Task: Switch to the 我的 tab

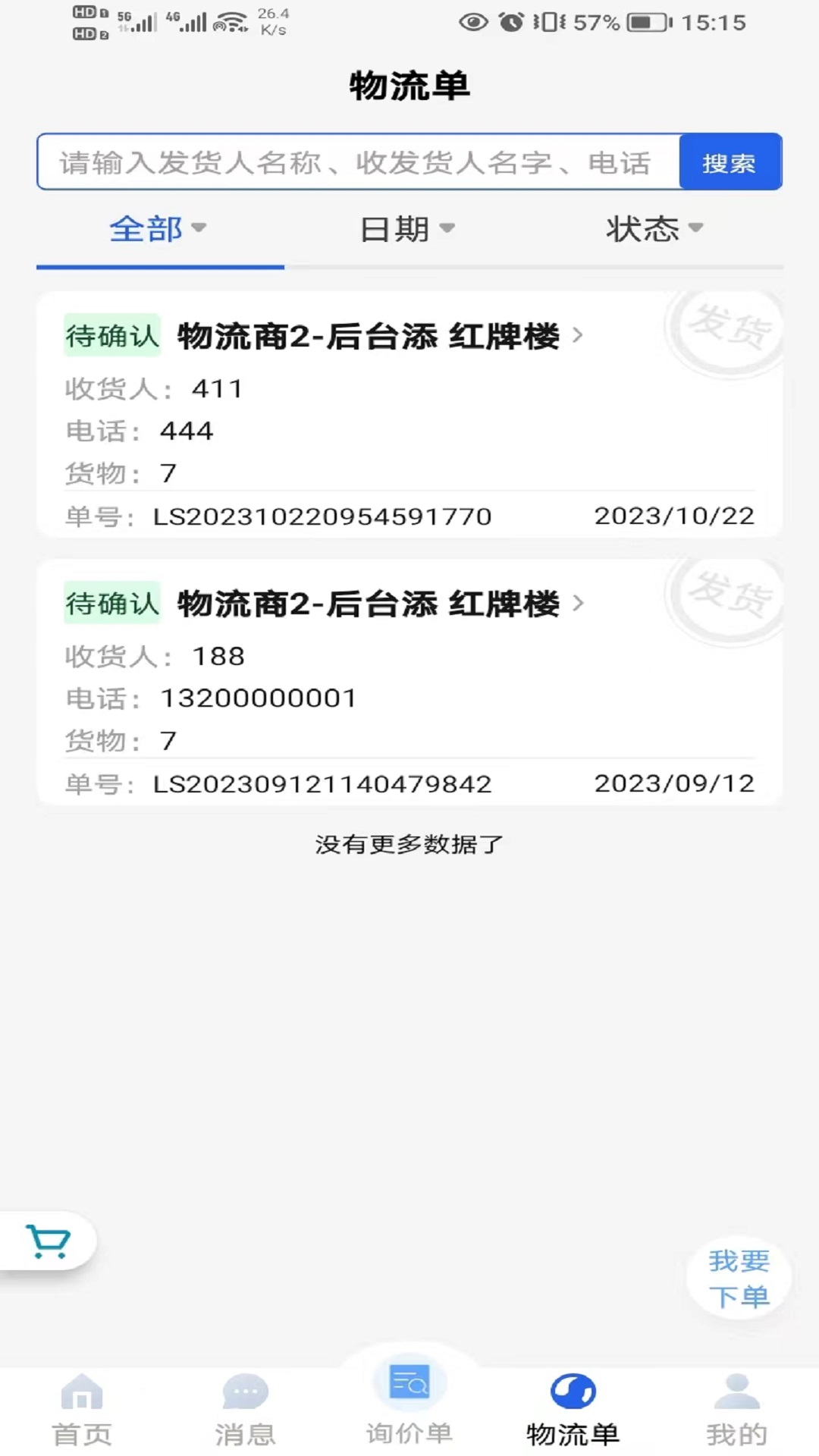Action: coord(736,1410)
